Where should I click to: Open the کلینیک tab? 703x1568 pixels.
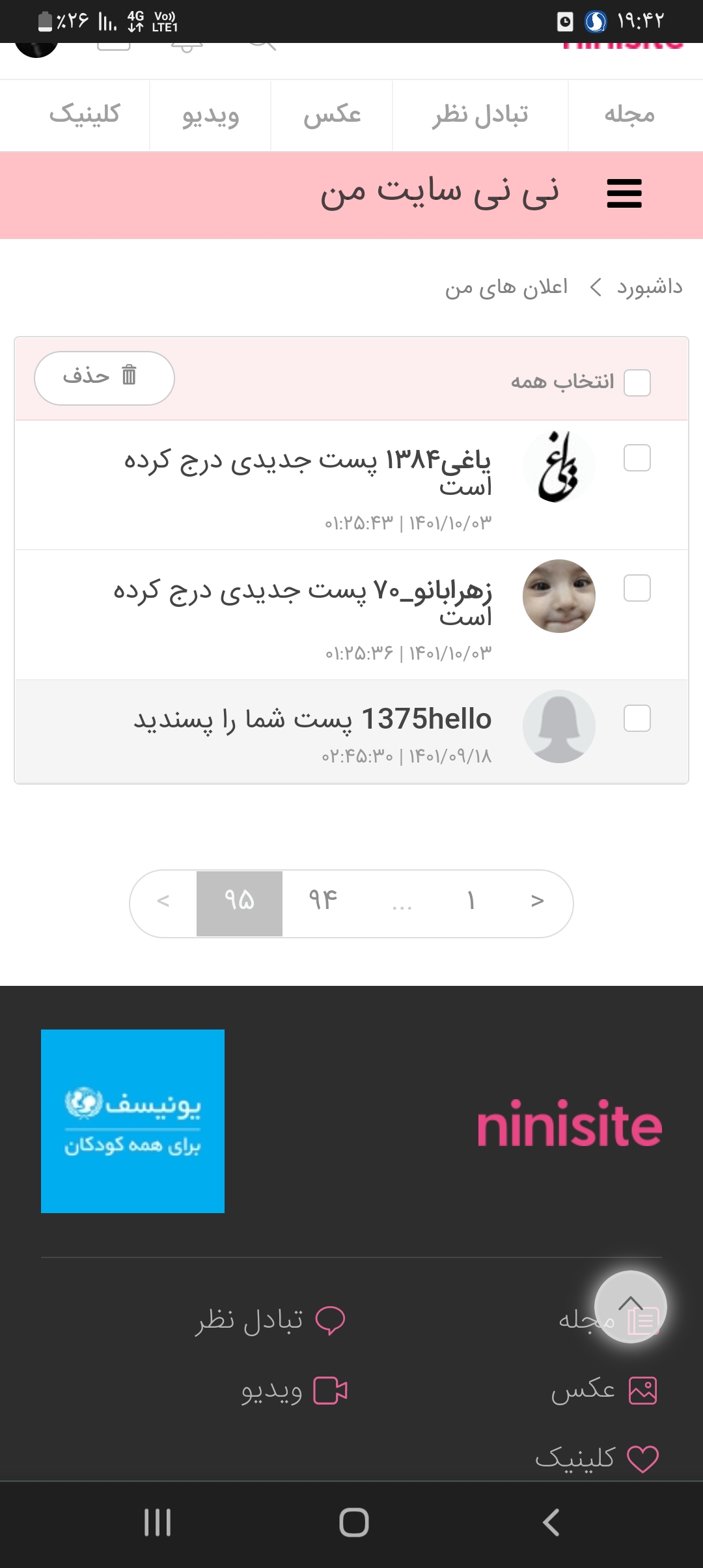(x=85, y=115)
